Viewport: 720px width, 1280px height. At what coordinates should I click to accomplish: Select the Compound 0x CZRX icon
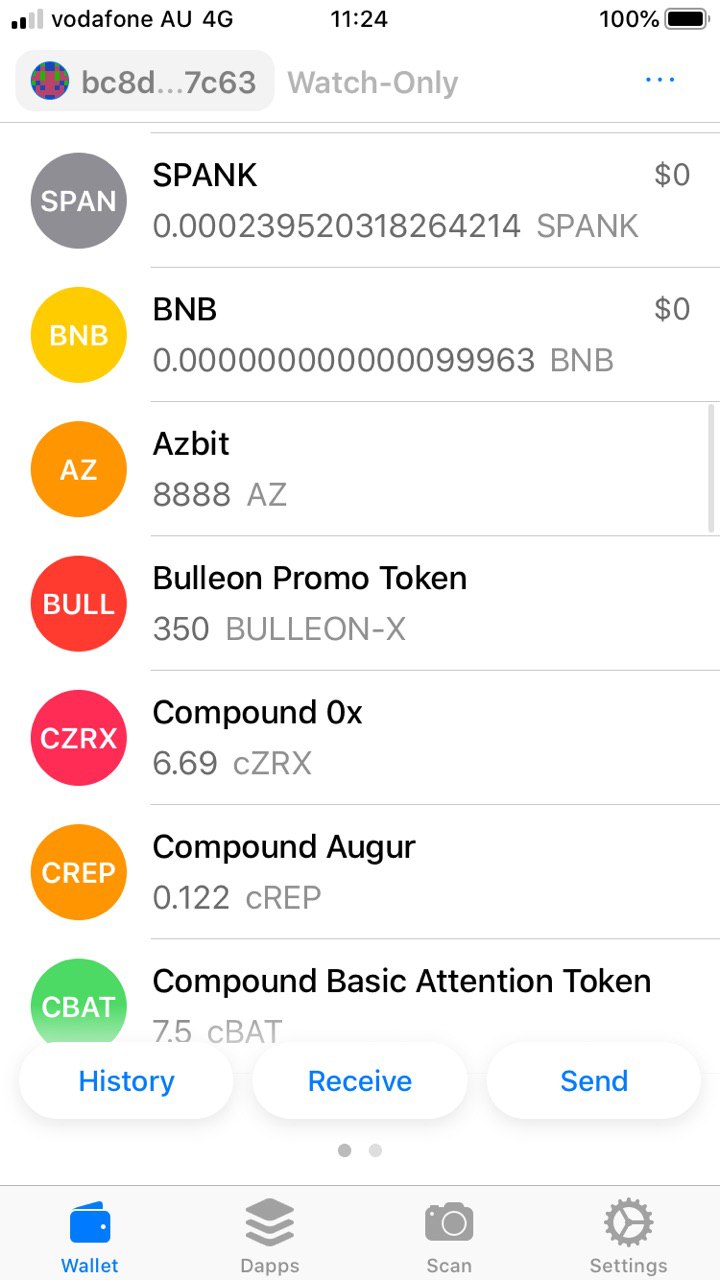78,737
